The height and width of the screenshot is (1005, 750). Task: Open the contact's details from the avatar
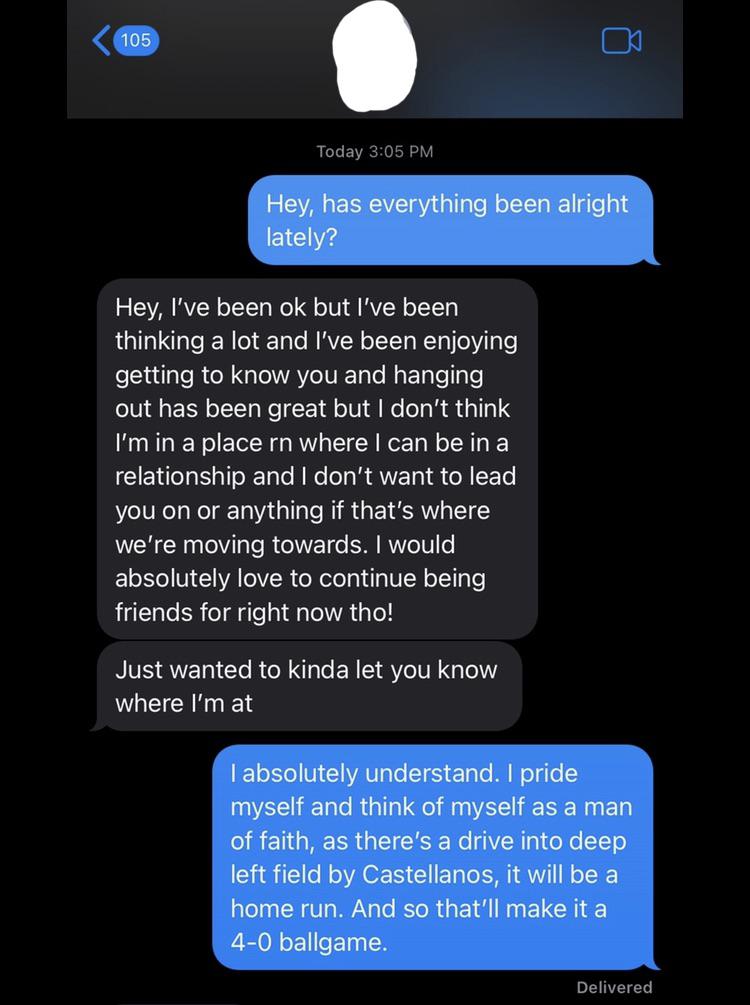coord(373,55)
